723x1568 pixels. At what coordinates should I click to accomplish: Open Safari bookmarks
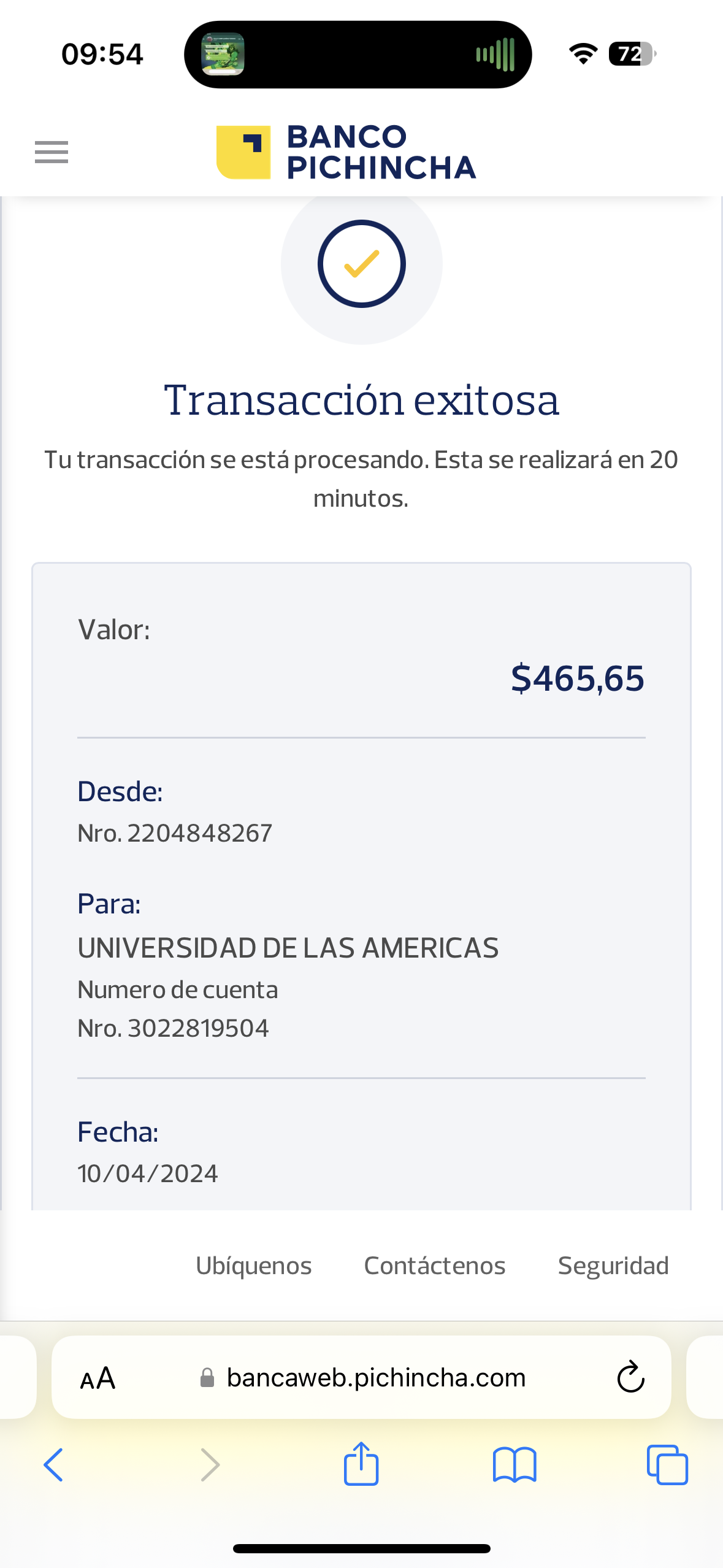(515, 1465)
